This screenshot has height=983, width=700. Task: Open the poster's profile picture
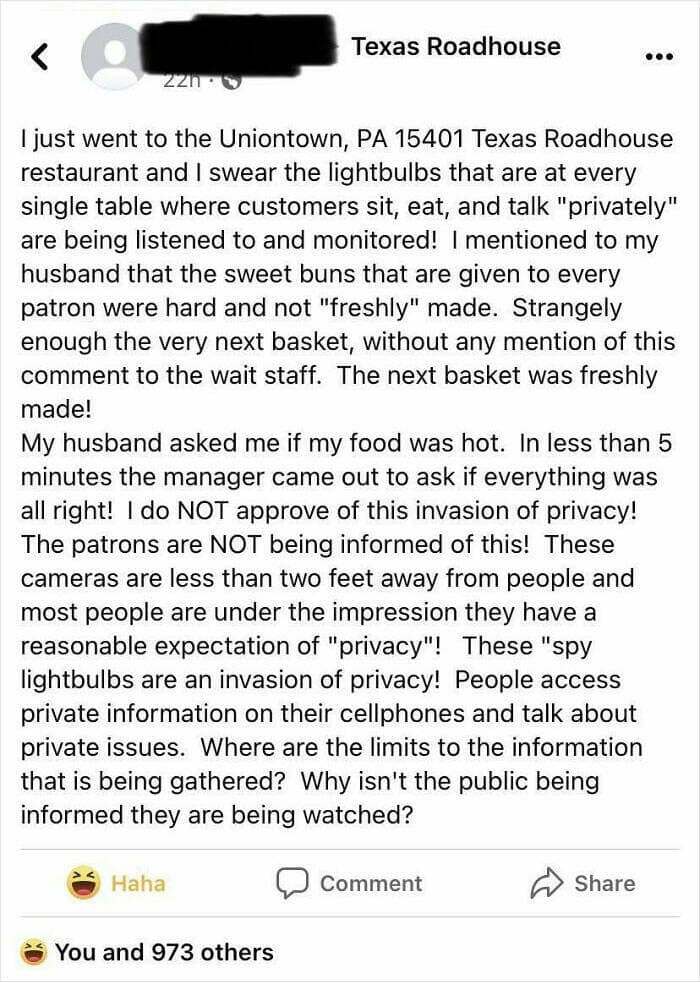(x=112, y=57)
